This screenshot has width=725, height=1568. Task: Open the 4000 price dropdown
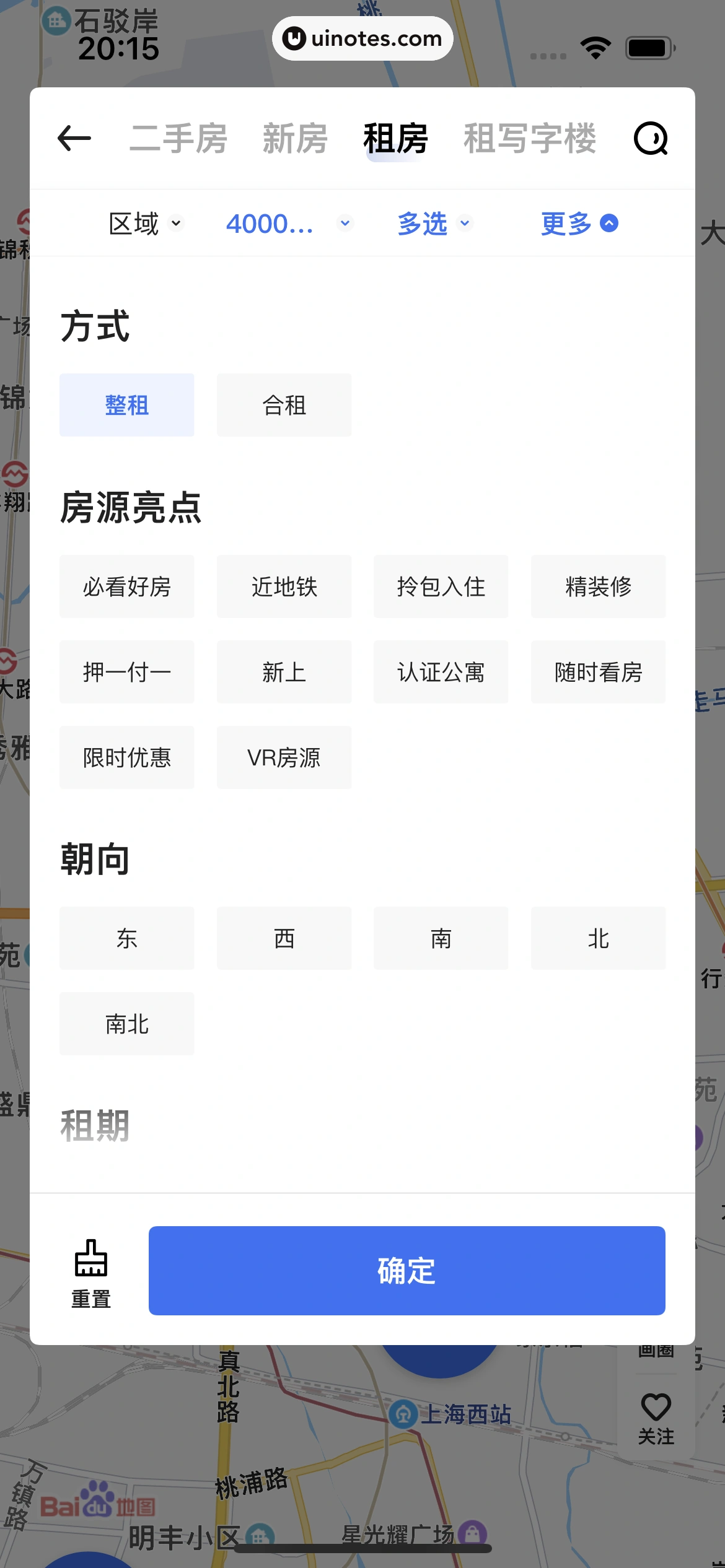[x=289, y=224]
